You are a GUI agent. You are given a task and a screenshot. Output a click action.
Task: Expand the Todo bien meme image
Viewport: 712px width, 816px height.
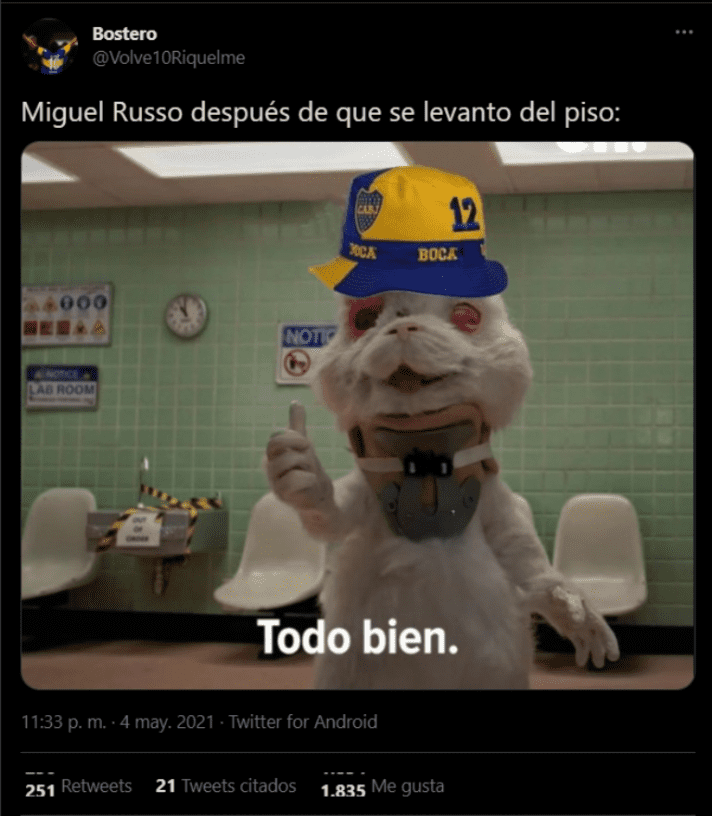coord(357,415)
